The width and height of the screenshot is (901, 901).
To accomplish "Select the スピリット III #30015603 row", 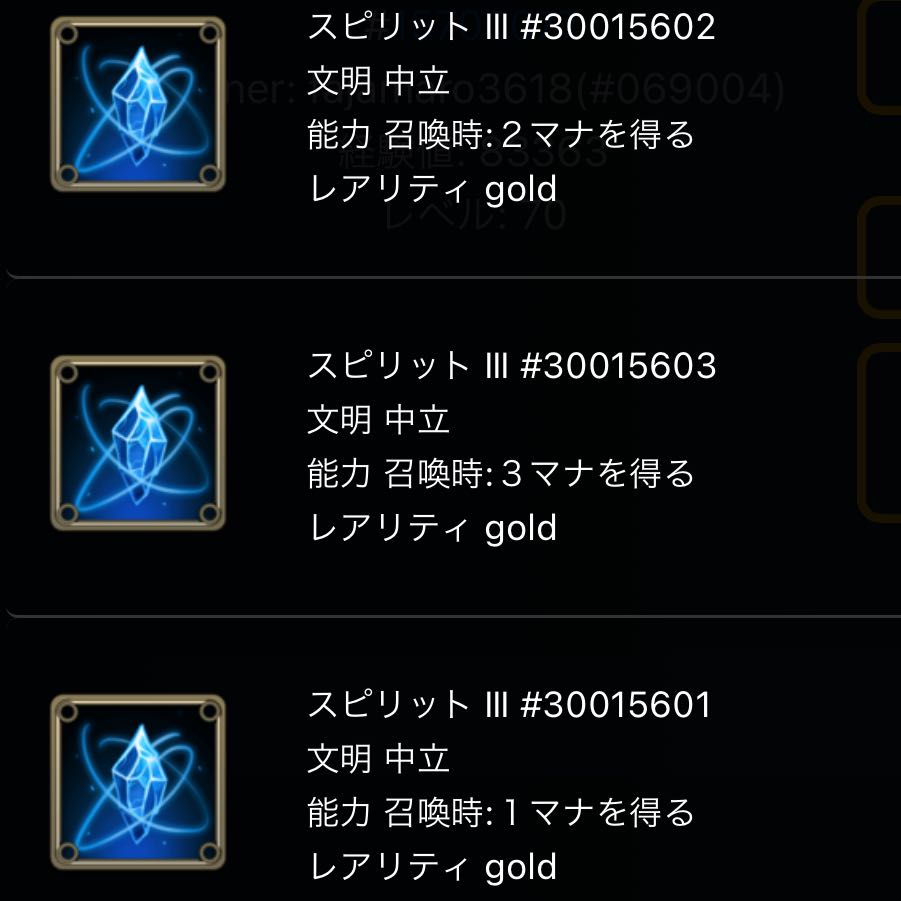I will pos(450,445).
